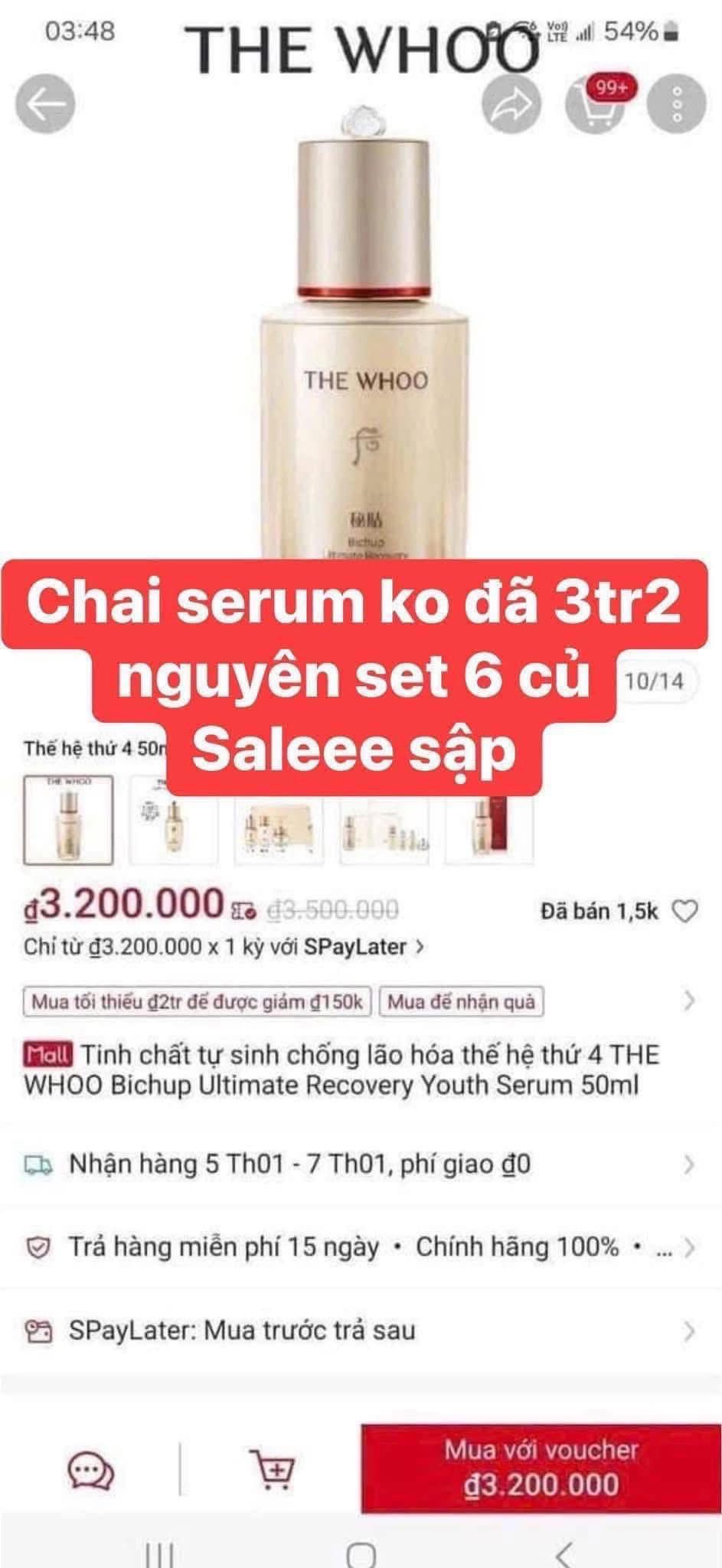
Task: Tap the 'Mua để nhận quà' chip
Action: pyautogui.click(x=461, y=1001)
